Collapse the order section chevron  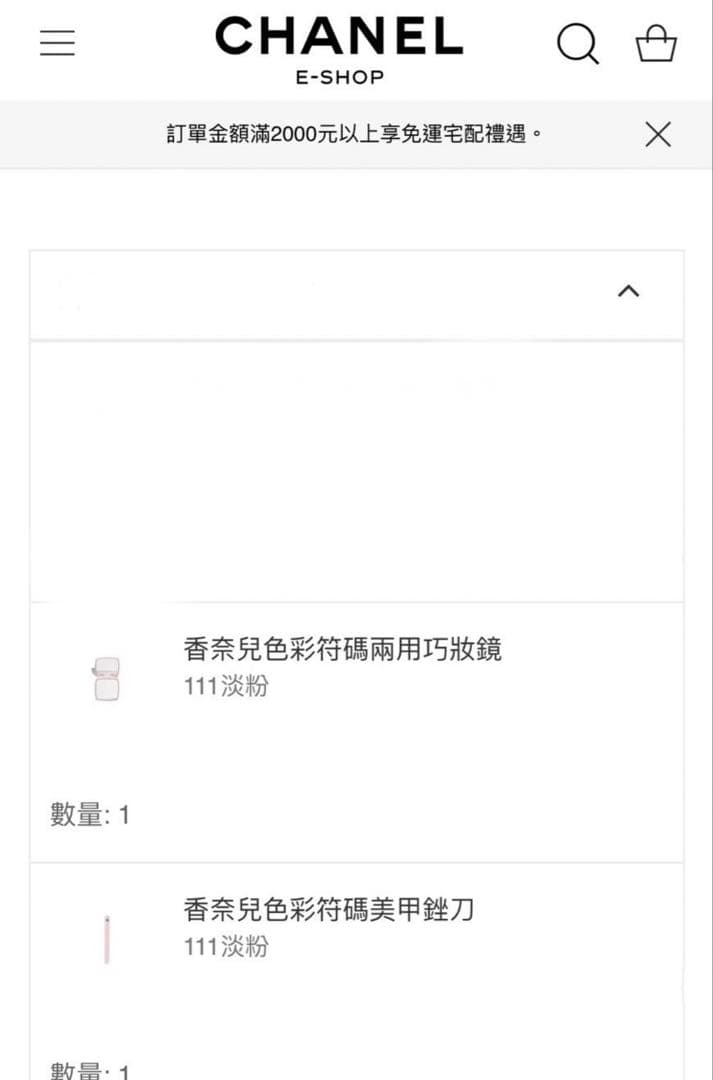[628, 291]
